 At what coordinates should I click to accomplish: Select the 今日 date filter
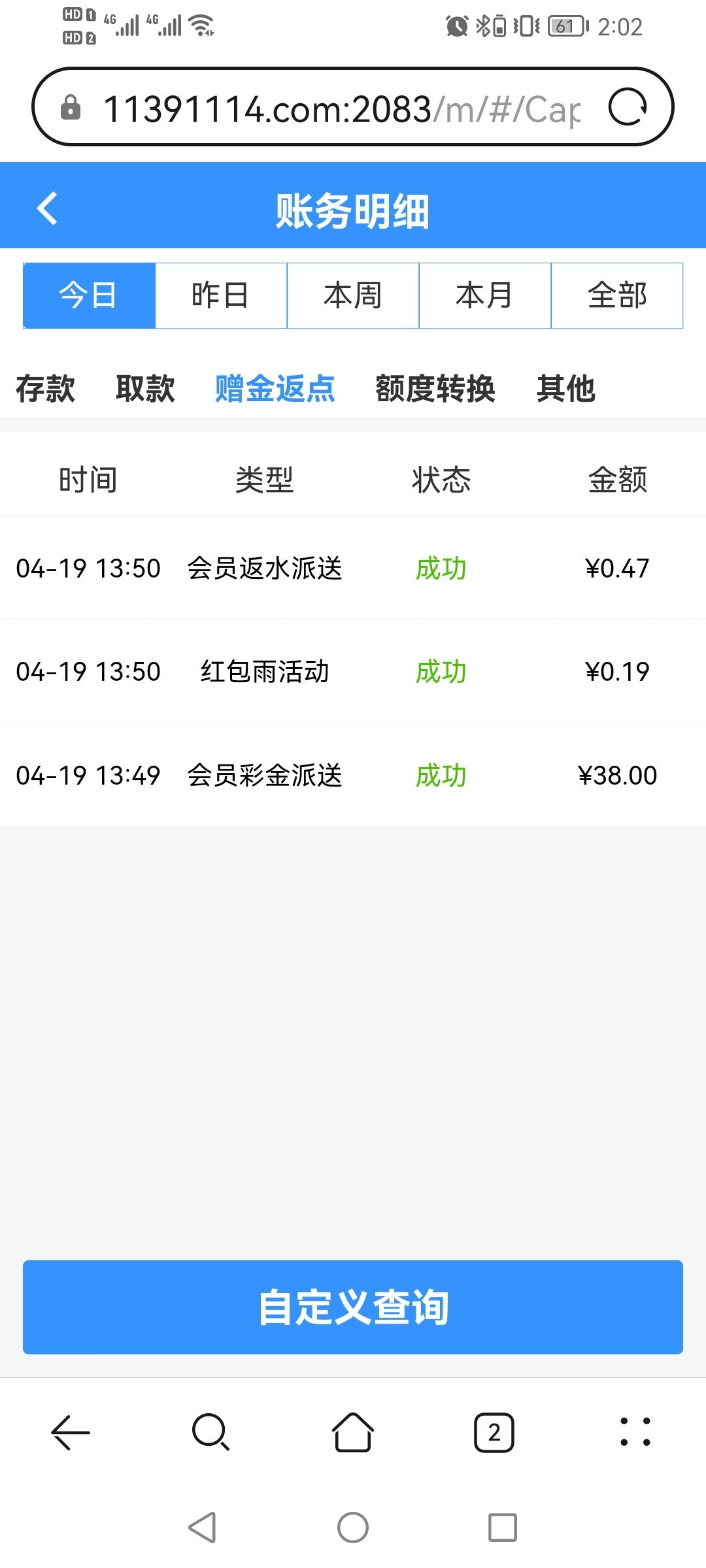[x=89, y=295]
